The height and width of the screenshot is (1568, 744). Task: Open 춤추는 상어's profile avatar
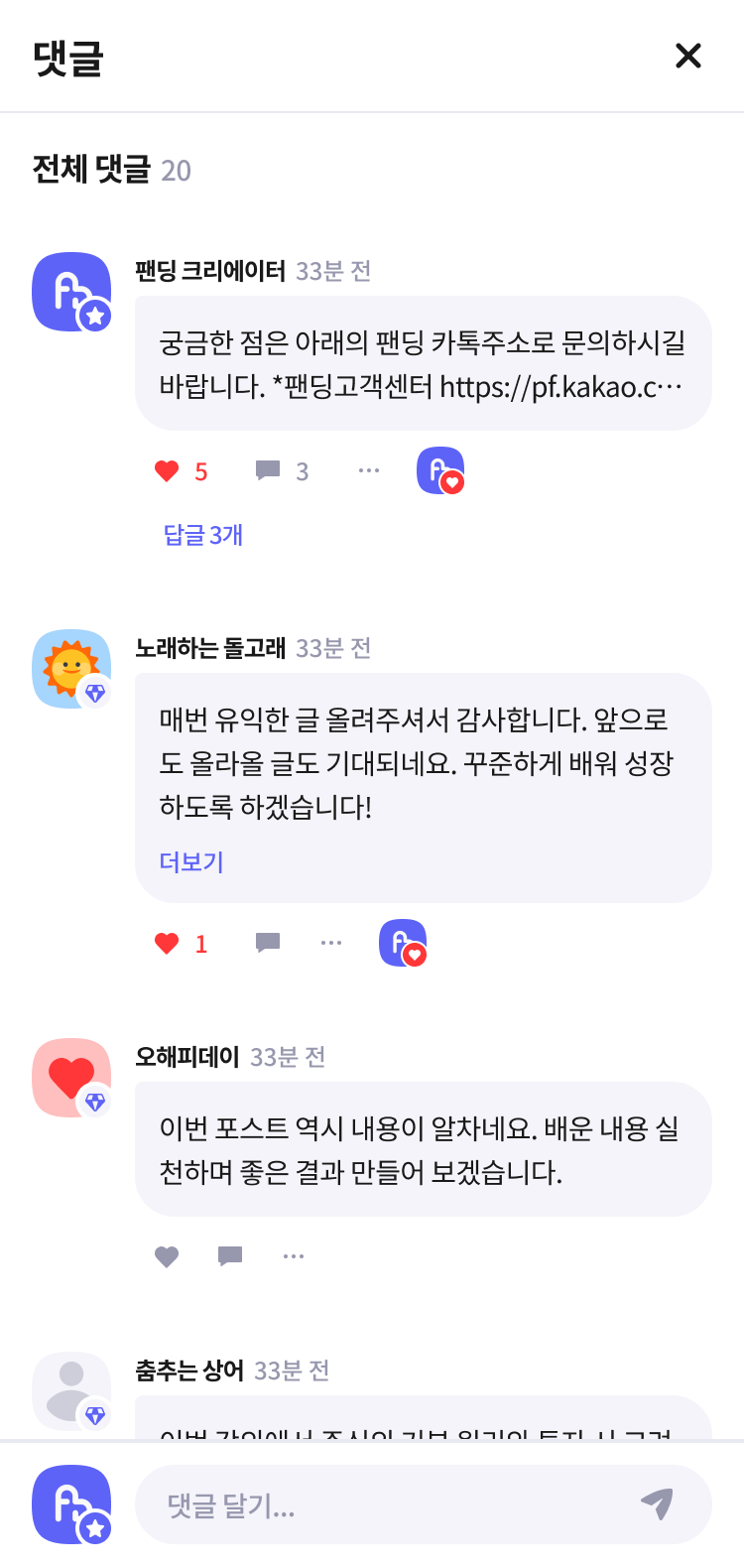71,1391
